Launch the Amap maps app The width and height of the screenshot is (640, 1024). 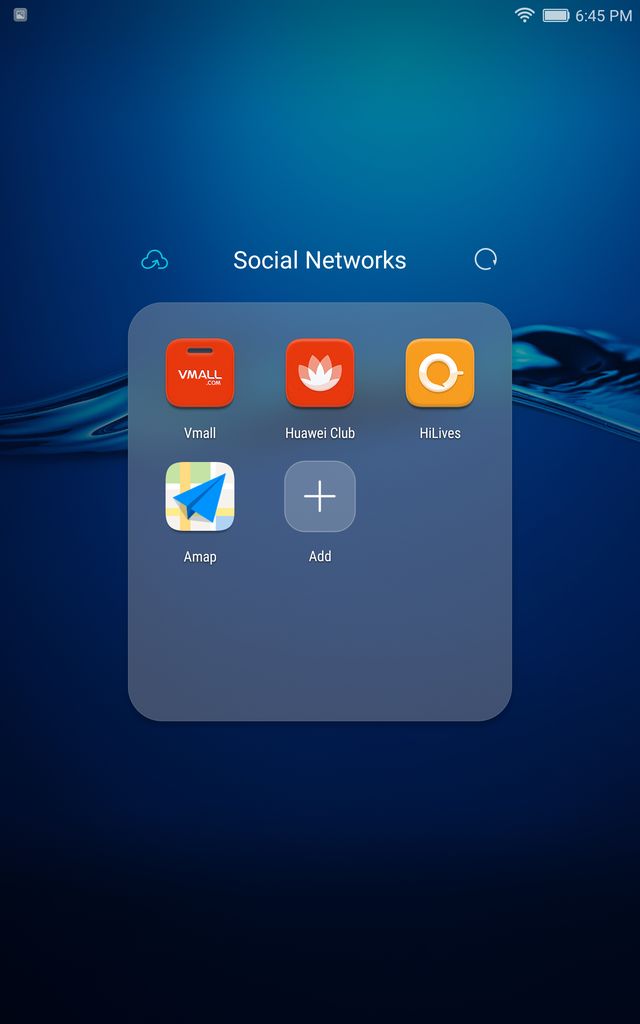click(x=200, y=496)
